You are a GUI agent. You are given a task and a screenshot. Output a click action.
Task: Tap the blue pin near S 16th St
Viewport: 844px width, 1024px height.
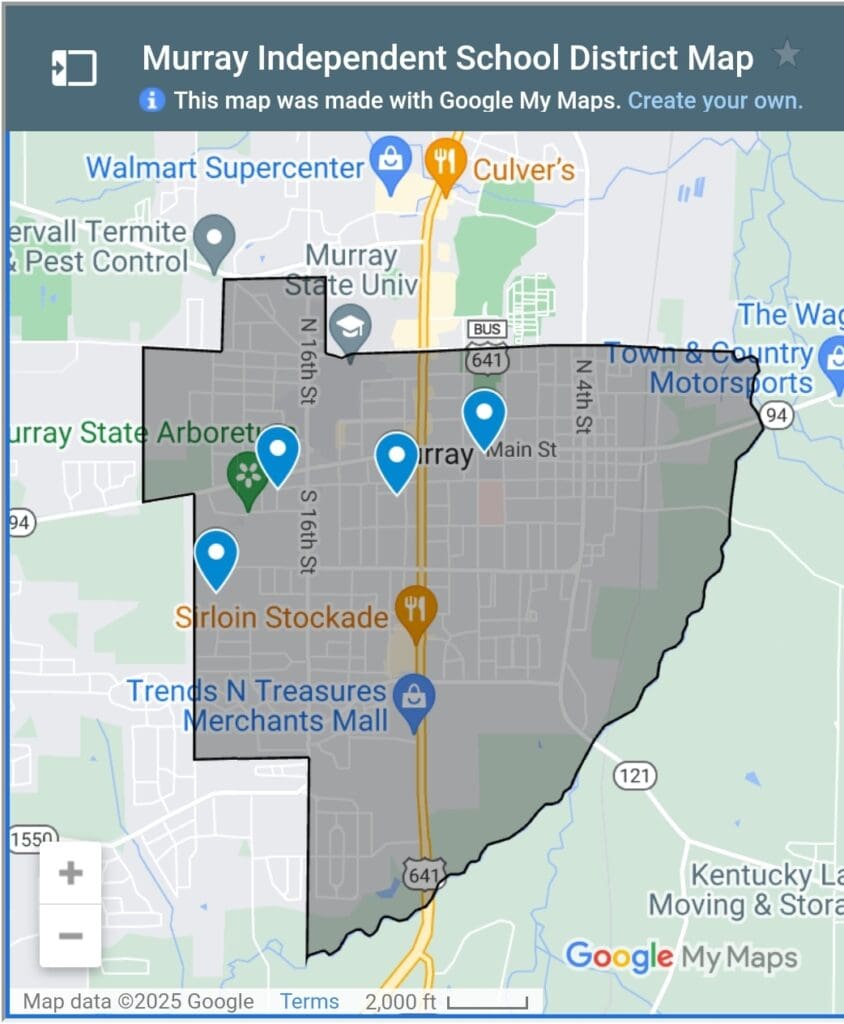278,453
